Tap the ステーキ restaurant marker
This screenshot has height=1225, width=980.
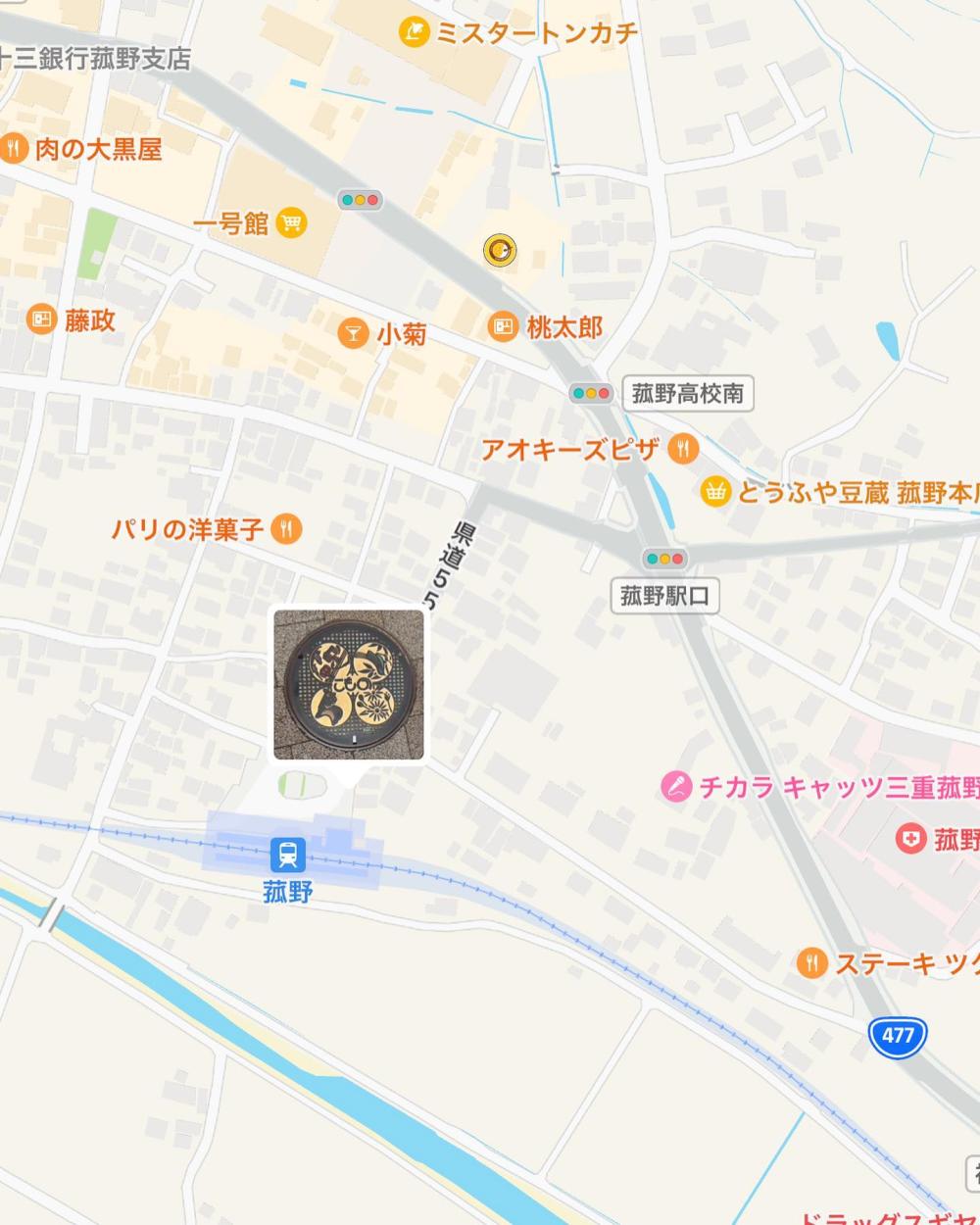pos(811,962)
